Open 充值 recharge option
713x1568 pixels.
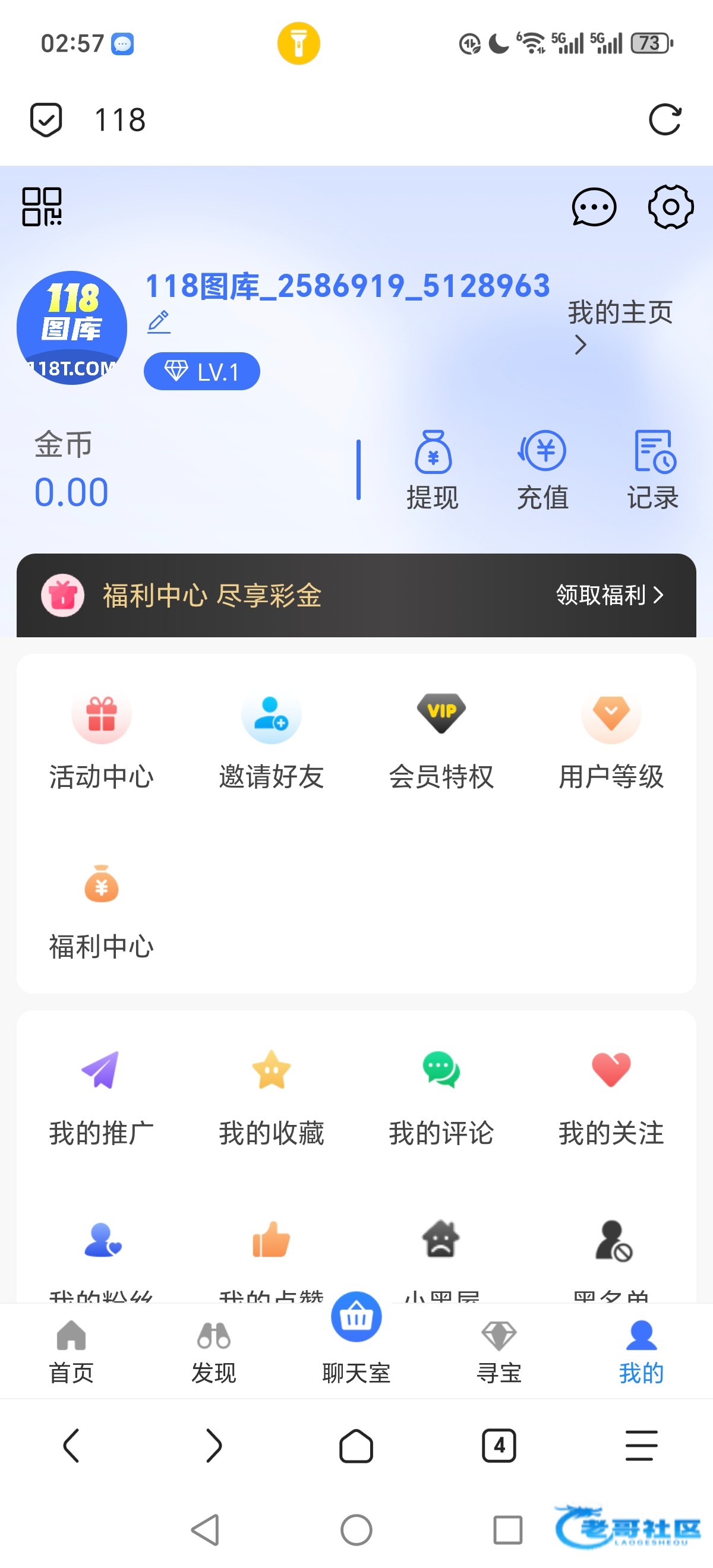542,470
